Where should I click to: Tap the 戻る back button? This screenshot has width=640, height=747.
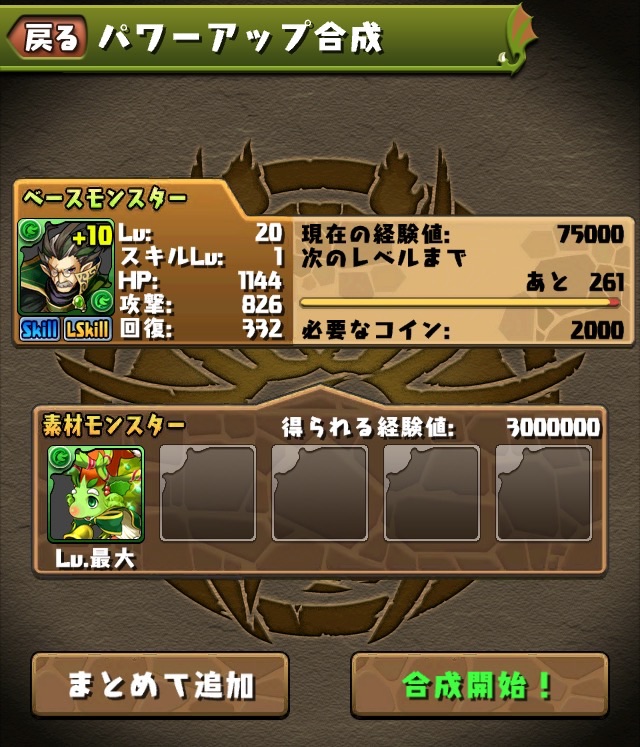pos(47,38)
